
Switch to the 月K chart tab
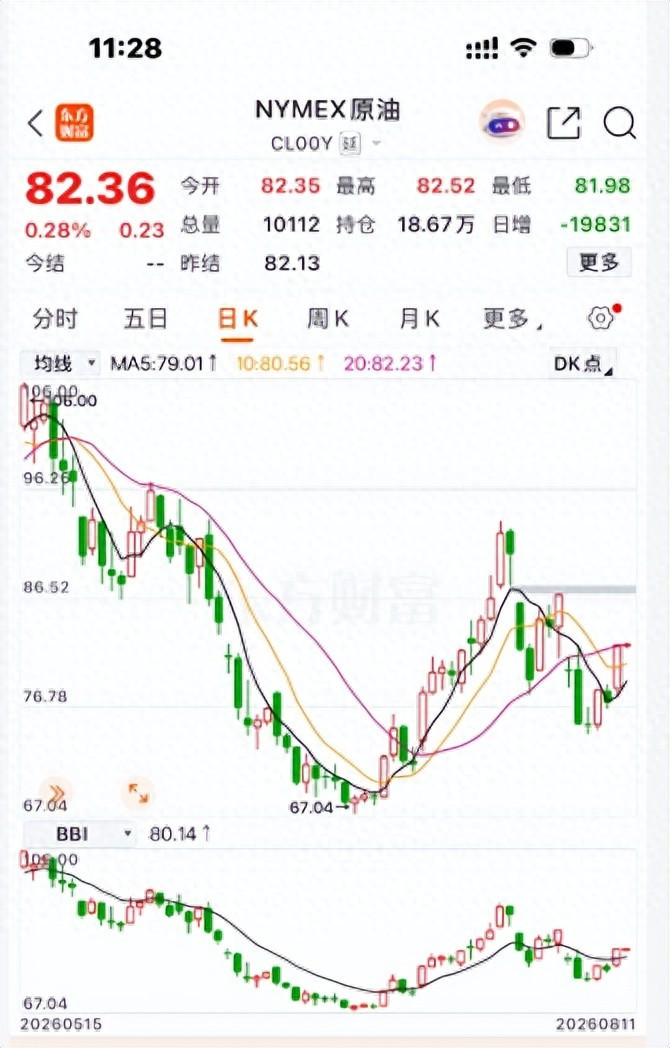[x=419, y=319]
